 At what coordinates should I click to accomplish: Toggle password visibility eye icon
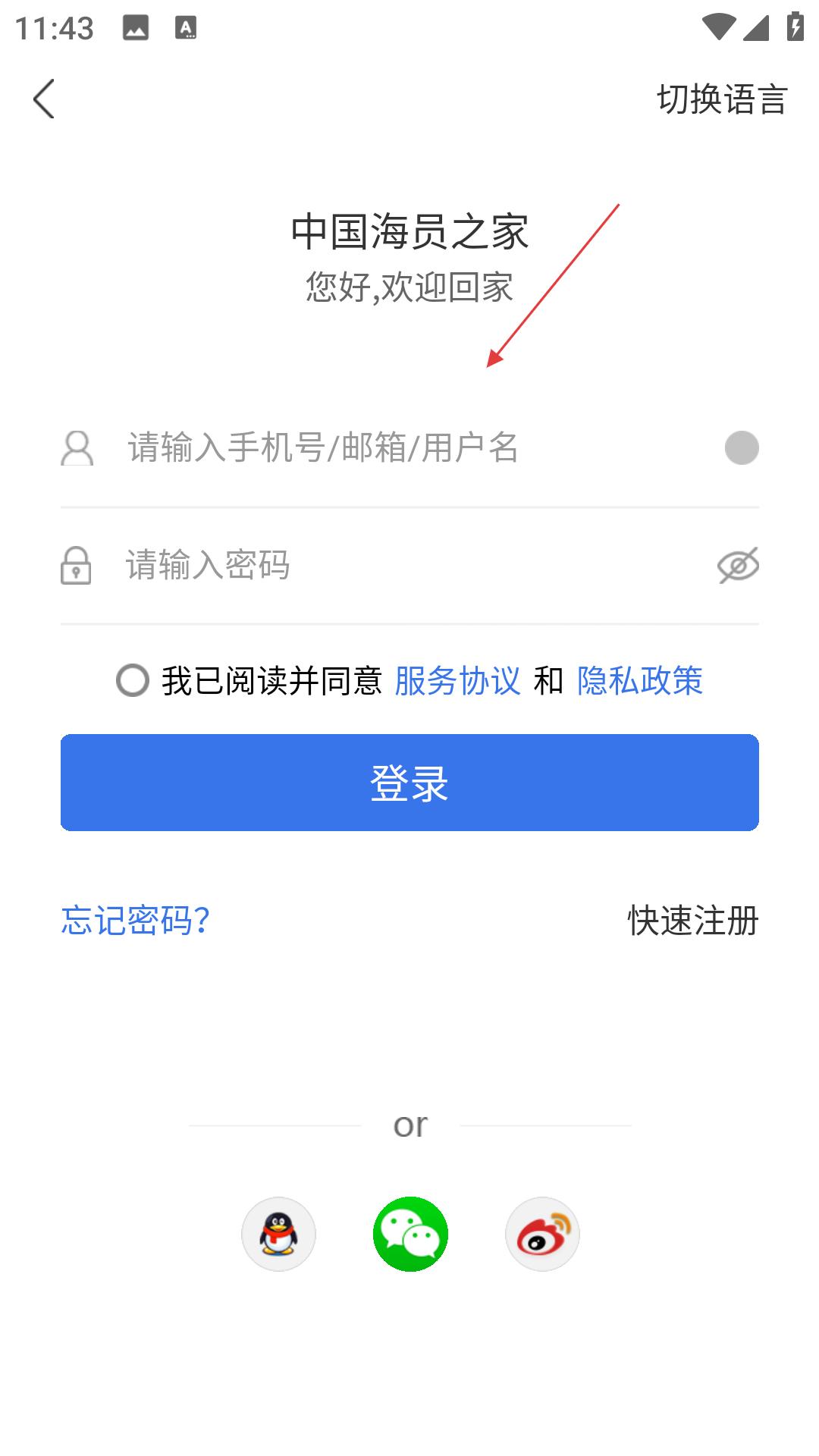(x=738, y=565)
